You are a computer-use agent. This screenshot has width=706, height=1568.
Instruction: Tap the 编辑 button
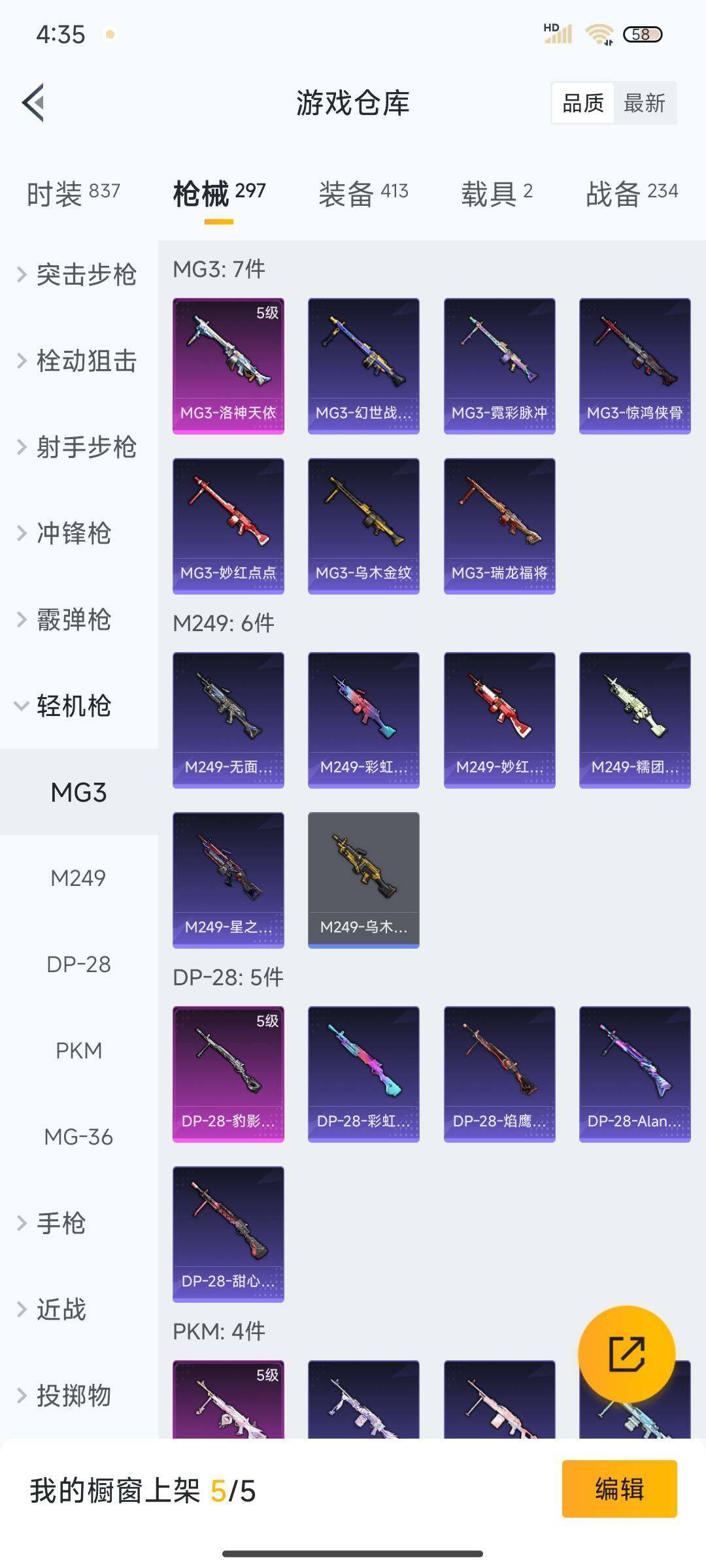tap(619, 1489)
